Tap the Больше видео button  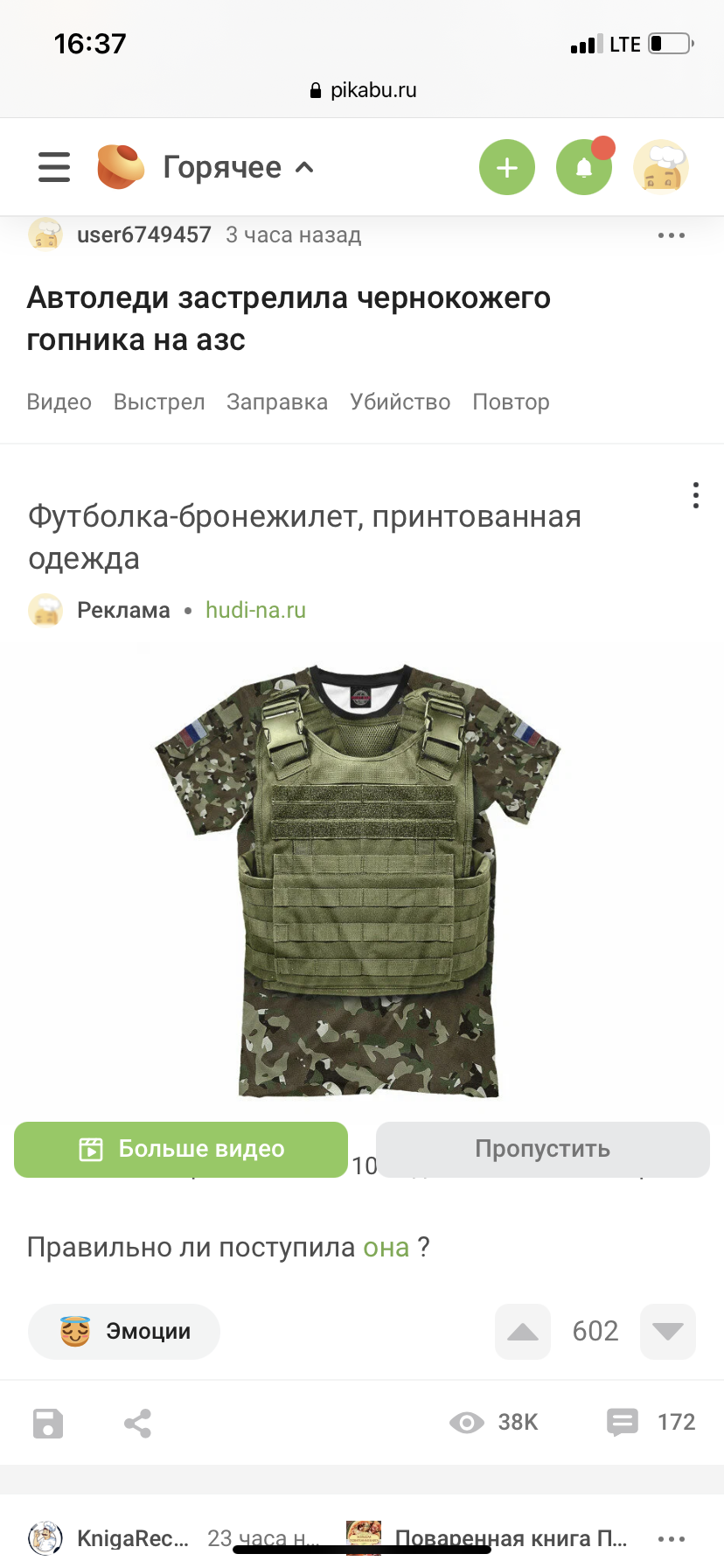coord(181,1149)
